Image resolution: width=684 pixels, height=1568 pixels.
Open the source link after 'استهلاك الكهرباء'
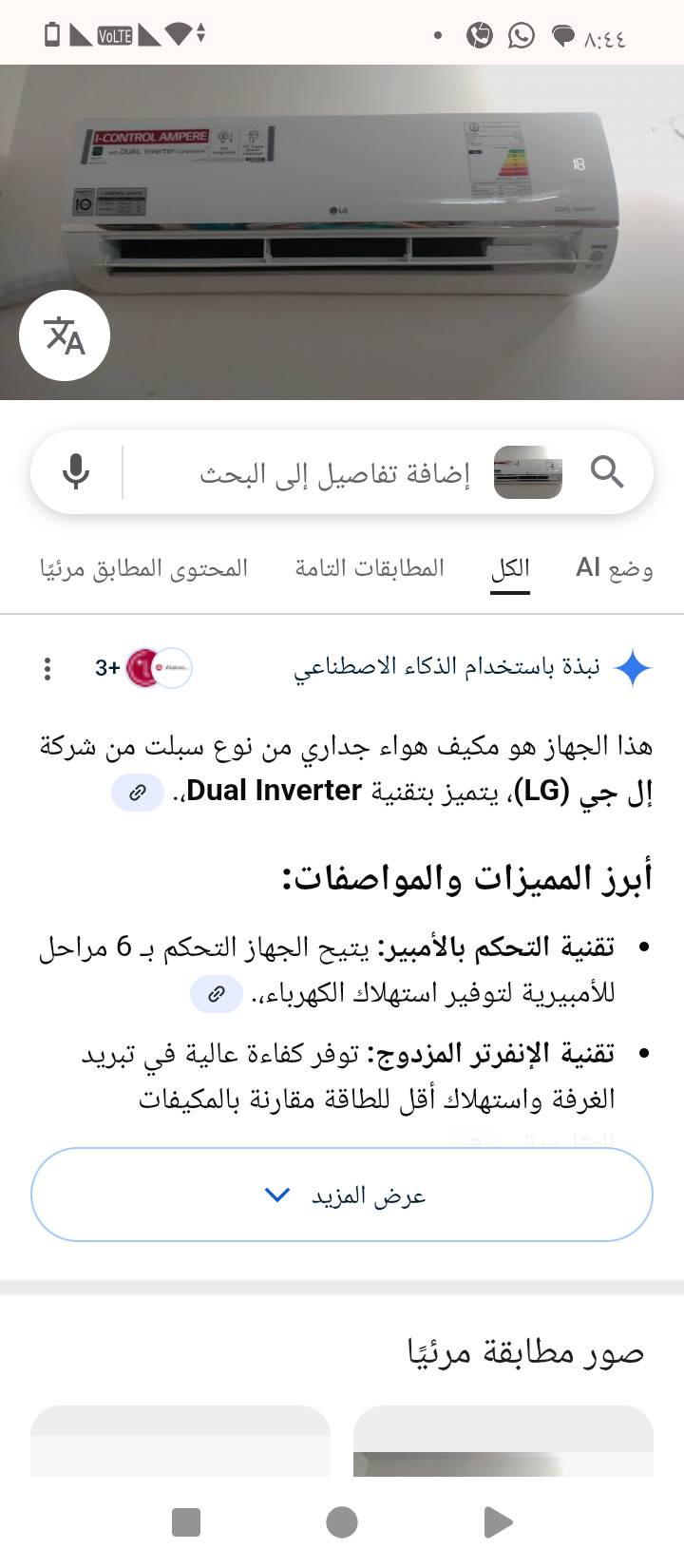pyautogui.click(x=217, y=994)
